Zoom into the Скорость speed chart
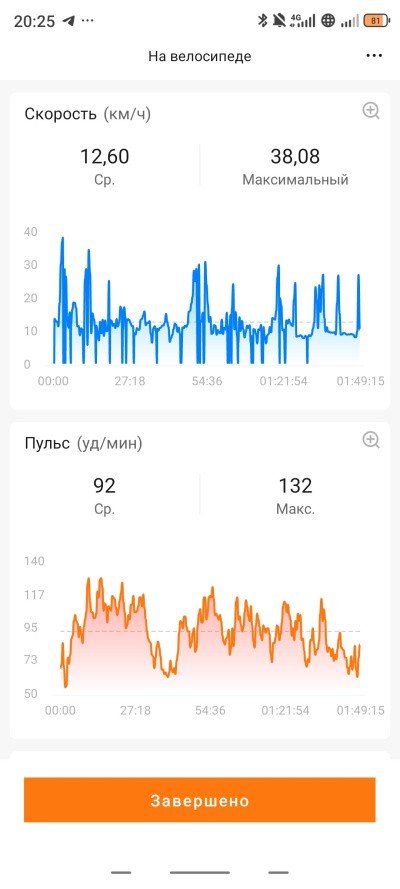The height and width of the screenshot is (889, 400). (371, 111)
